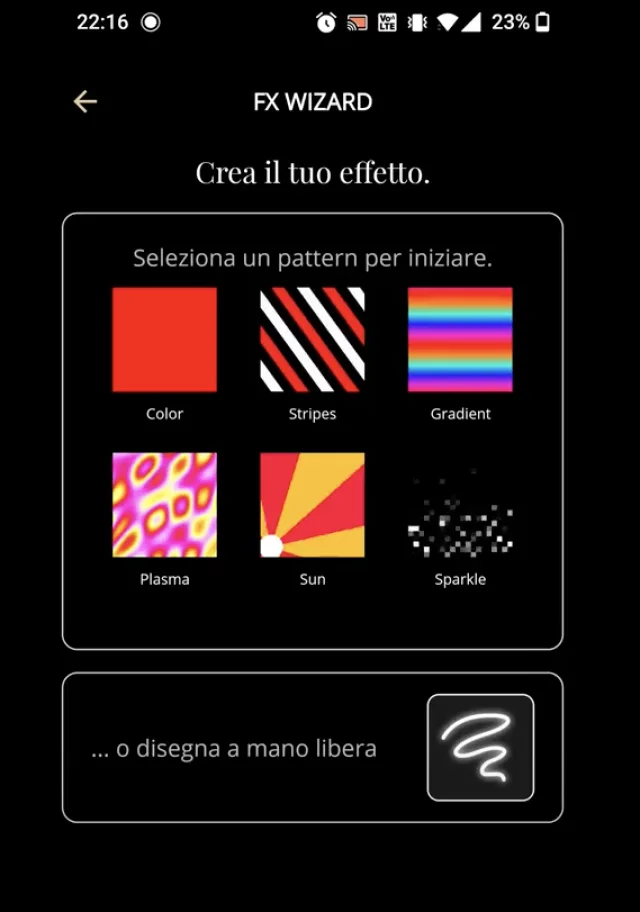This screenshot has width=640, height=912.
Task: Select the Color pattern
Action: click(x=164, y=340)
